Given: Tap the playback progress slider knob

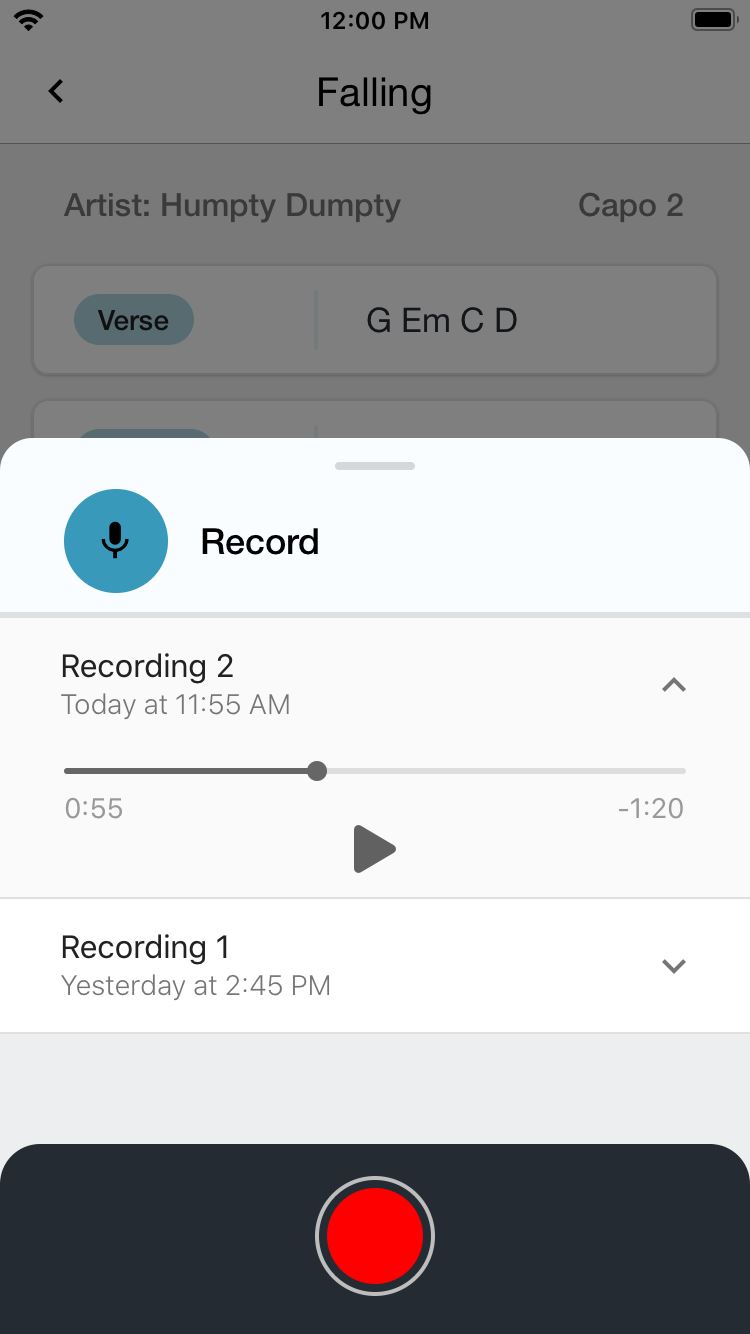Looking at the screenshot, I should pyautogui.click(x=317, y=771).
